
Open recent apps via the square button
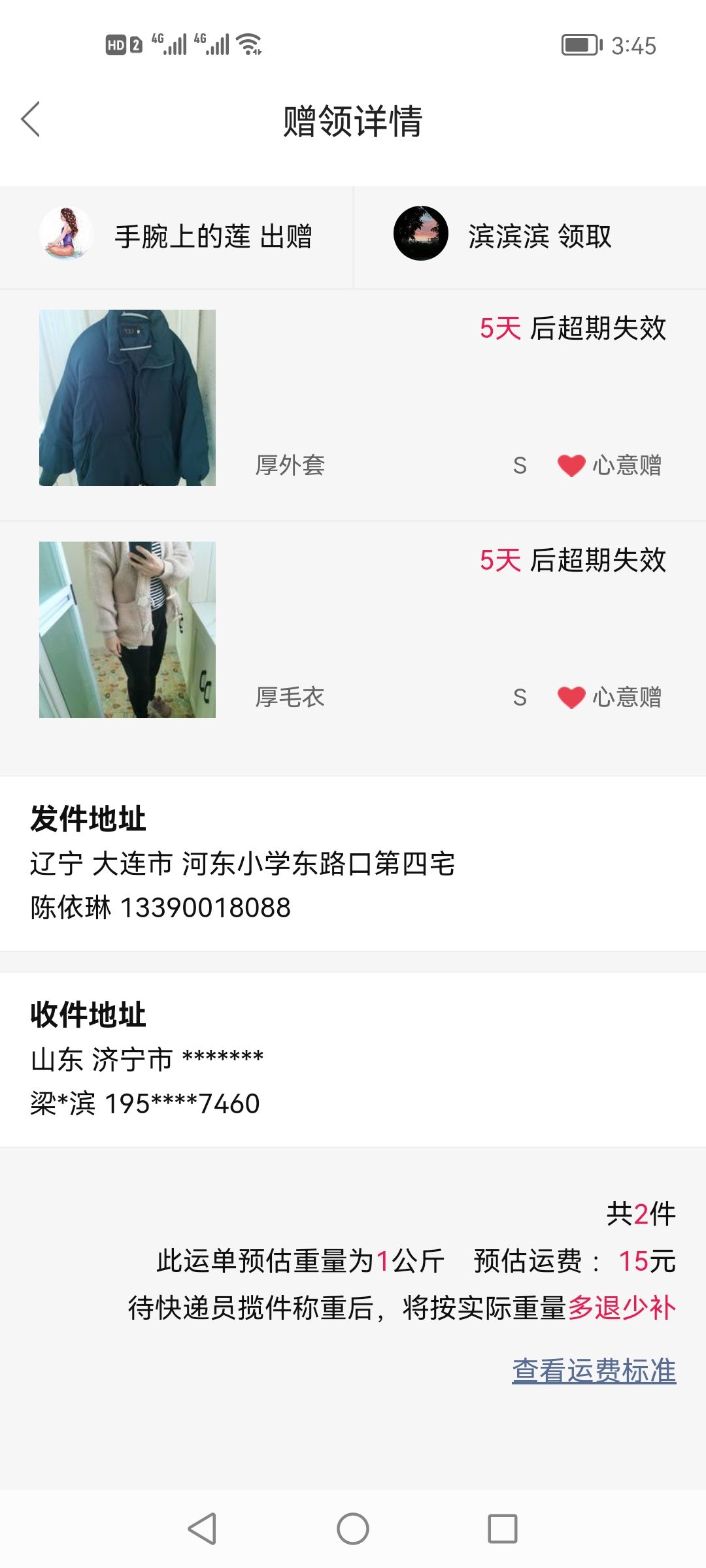click(503, 1529)
